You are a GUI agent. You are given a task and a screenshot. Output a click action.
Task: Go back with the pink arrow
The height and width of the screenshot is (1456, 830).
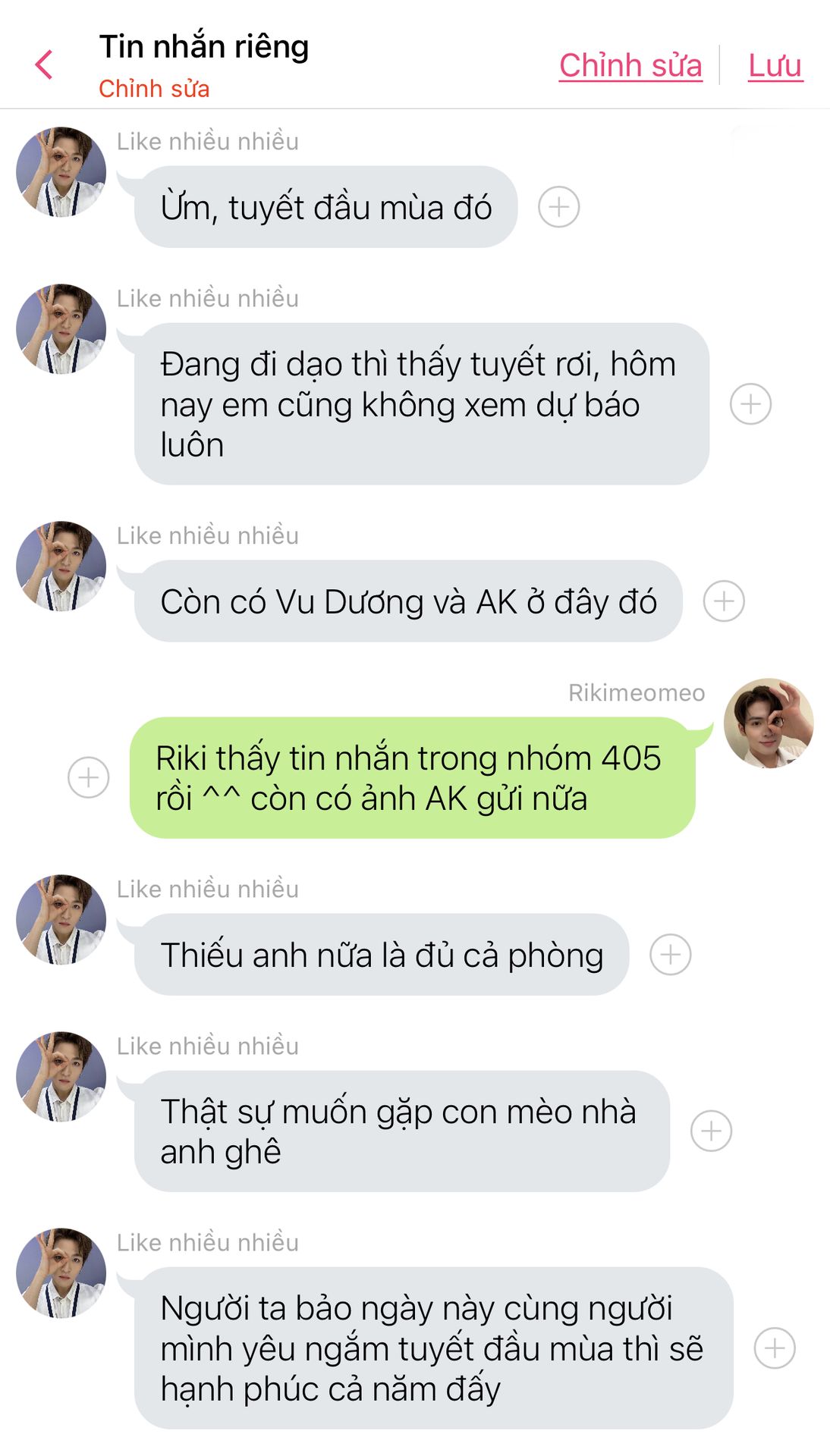[x=44, y=64]
